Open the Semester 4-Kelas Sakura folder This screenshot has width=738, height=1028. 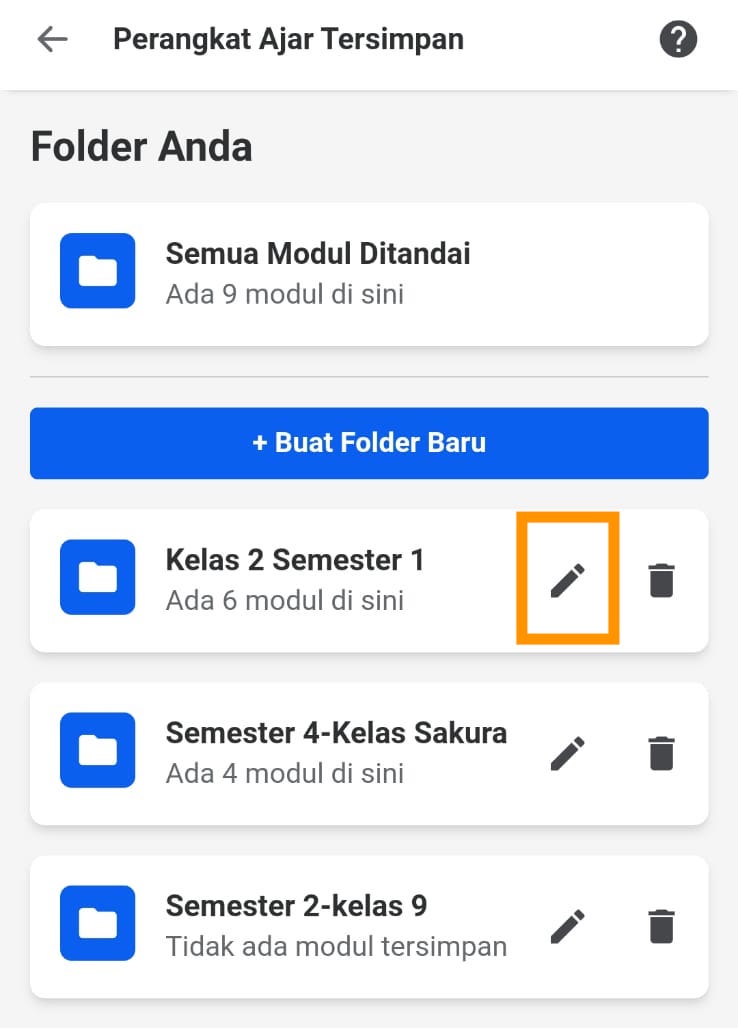335,751
